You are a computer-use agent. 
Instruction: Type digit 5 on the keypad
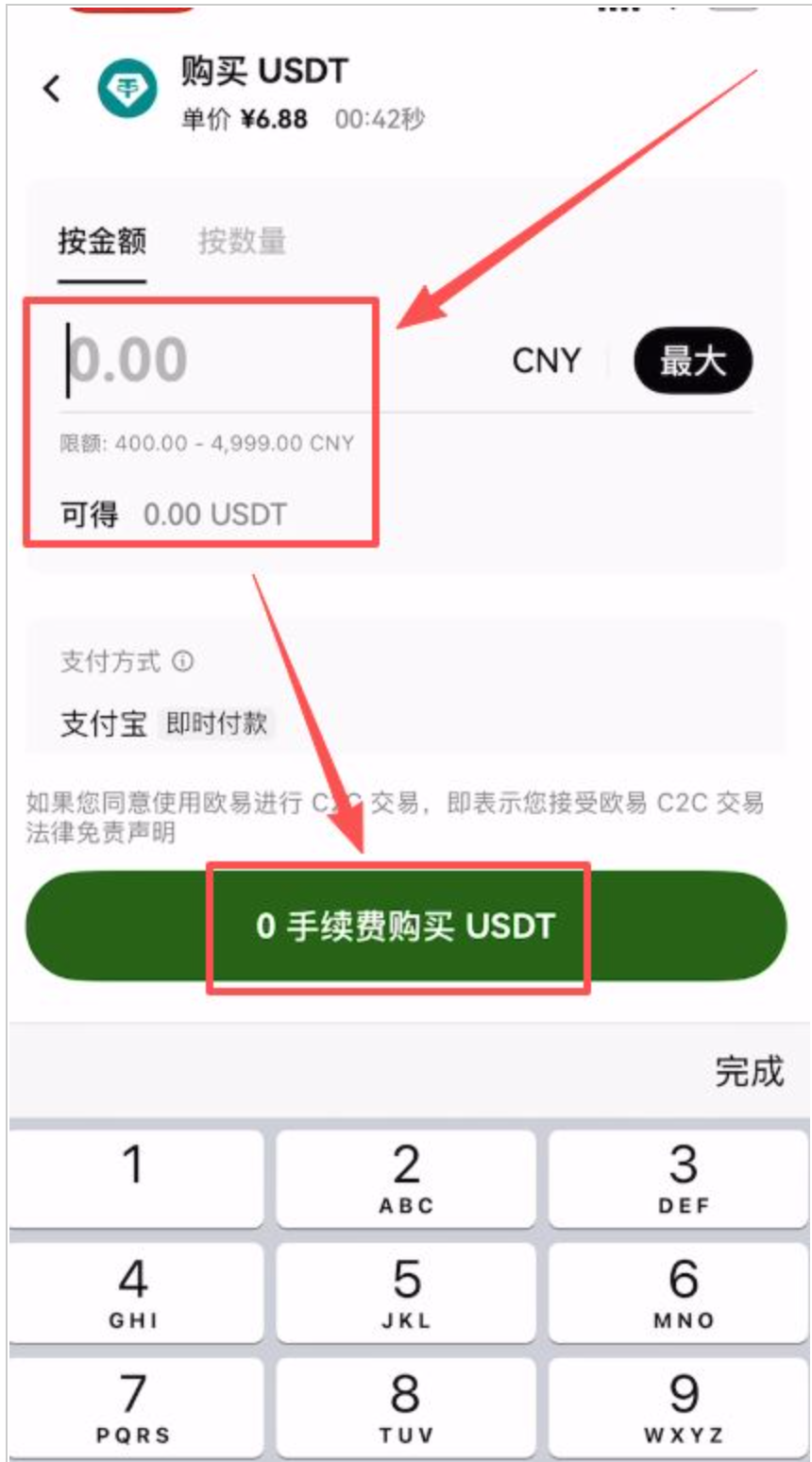[406, 1291]
